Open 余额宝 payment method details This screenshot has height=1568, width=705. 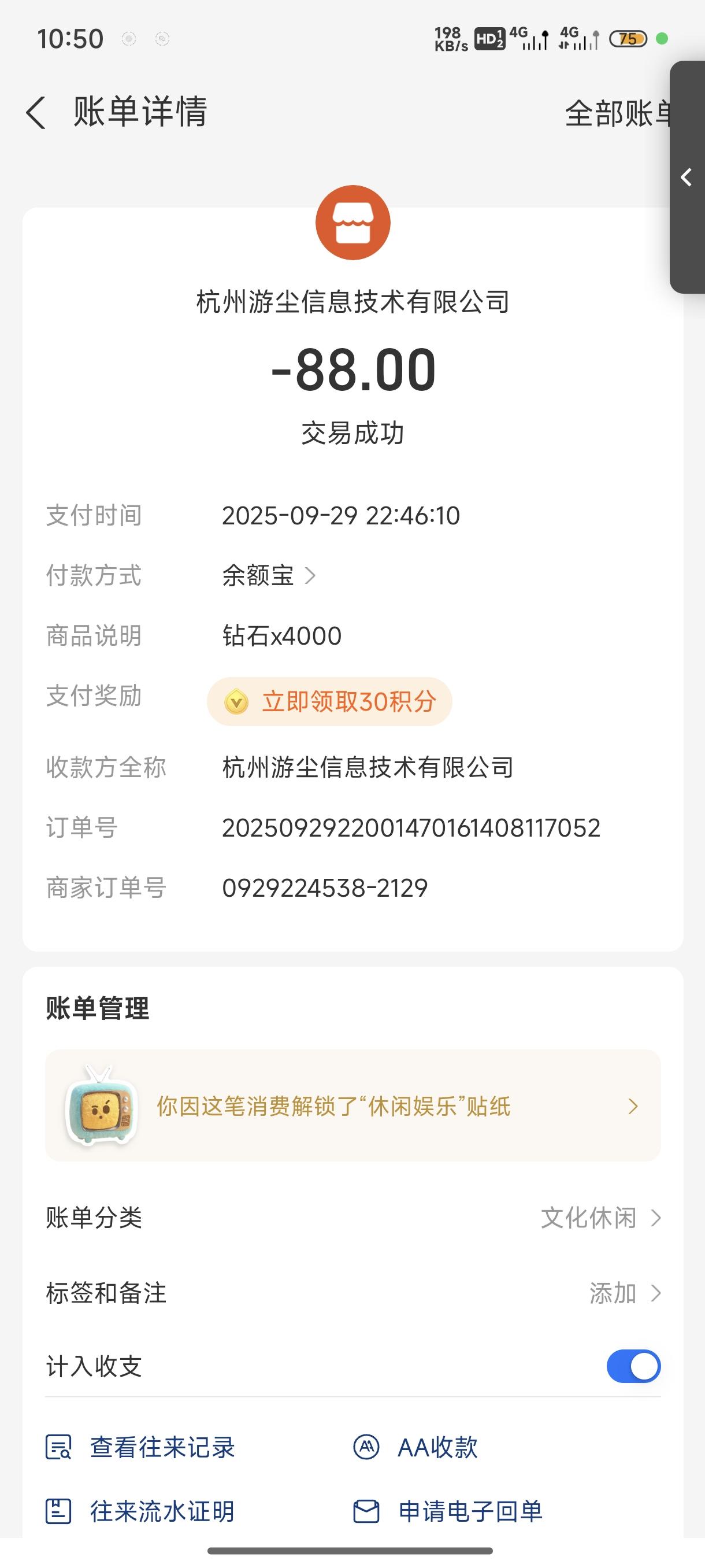(x=268, y=575)
